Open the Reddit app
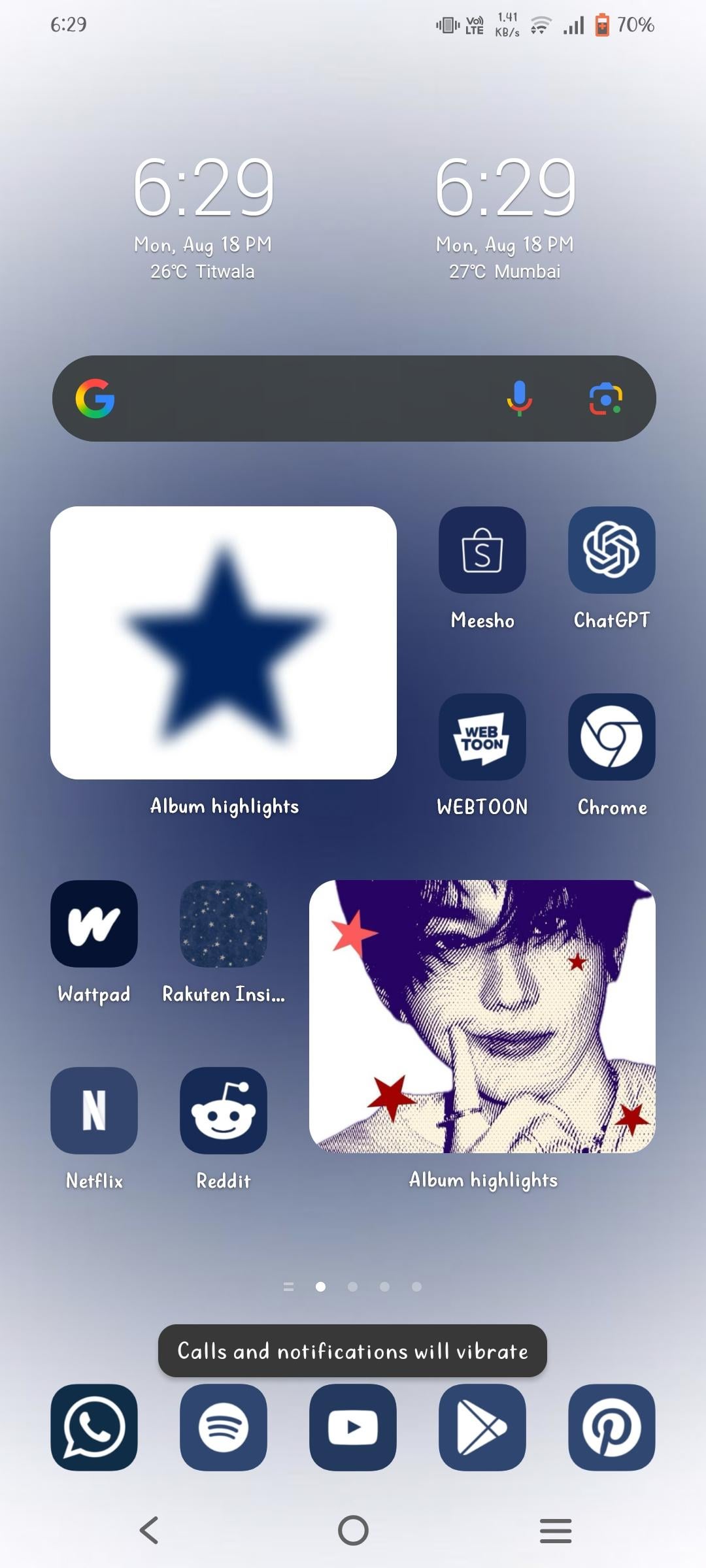Screen dimensions: 706x1568 (223, 1111)
